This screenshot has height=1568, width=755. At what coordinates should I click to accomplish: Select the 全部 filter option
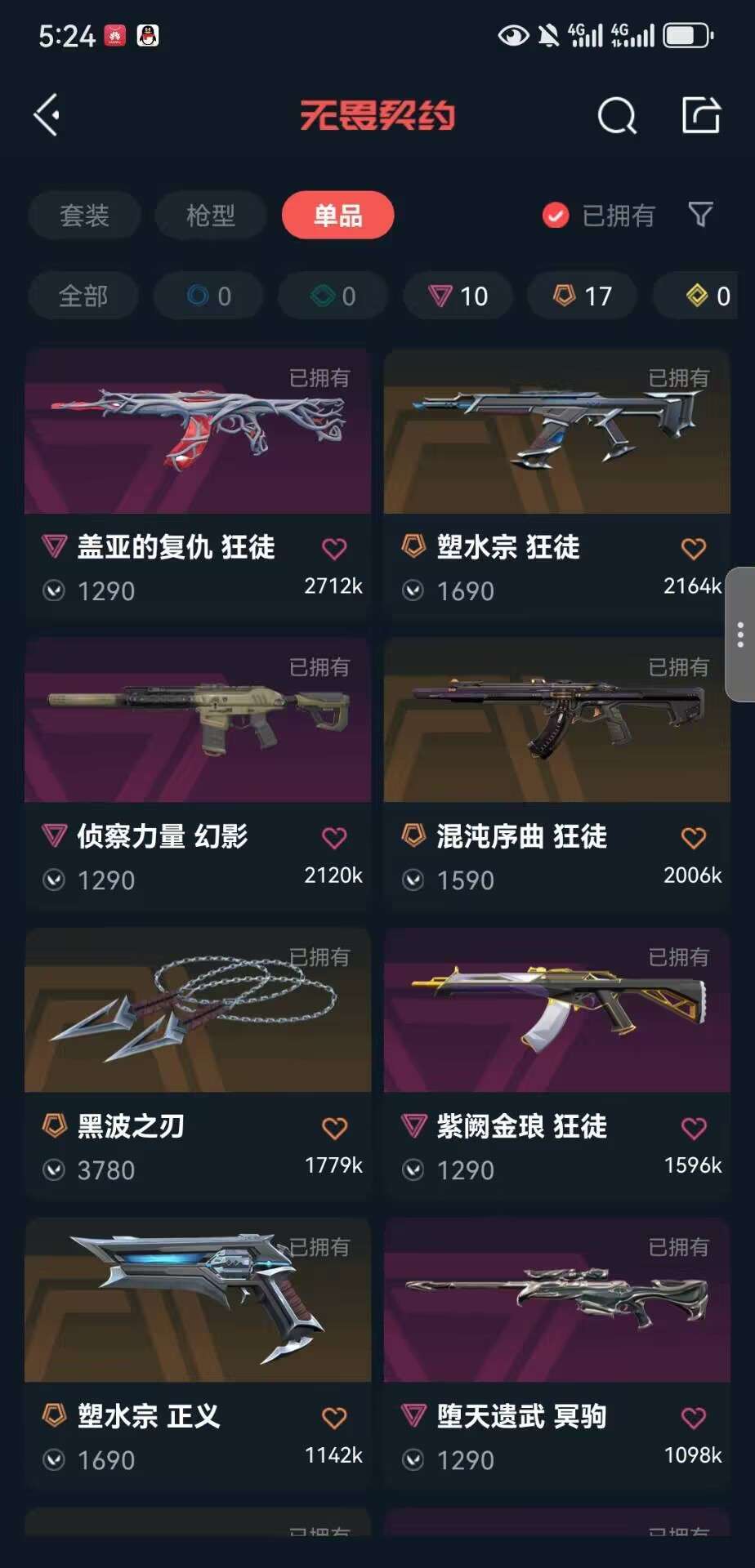83,296
